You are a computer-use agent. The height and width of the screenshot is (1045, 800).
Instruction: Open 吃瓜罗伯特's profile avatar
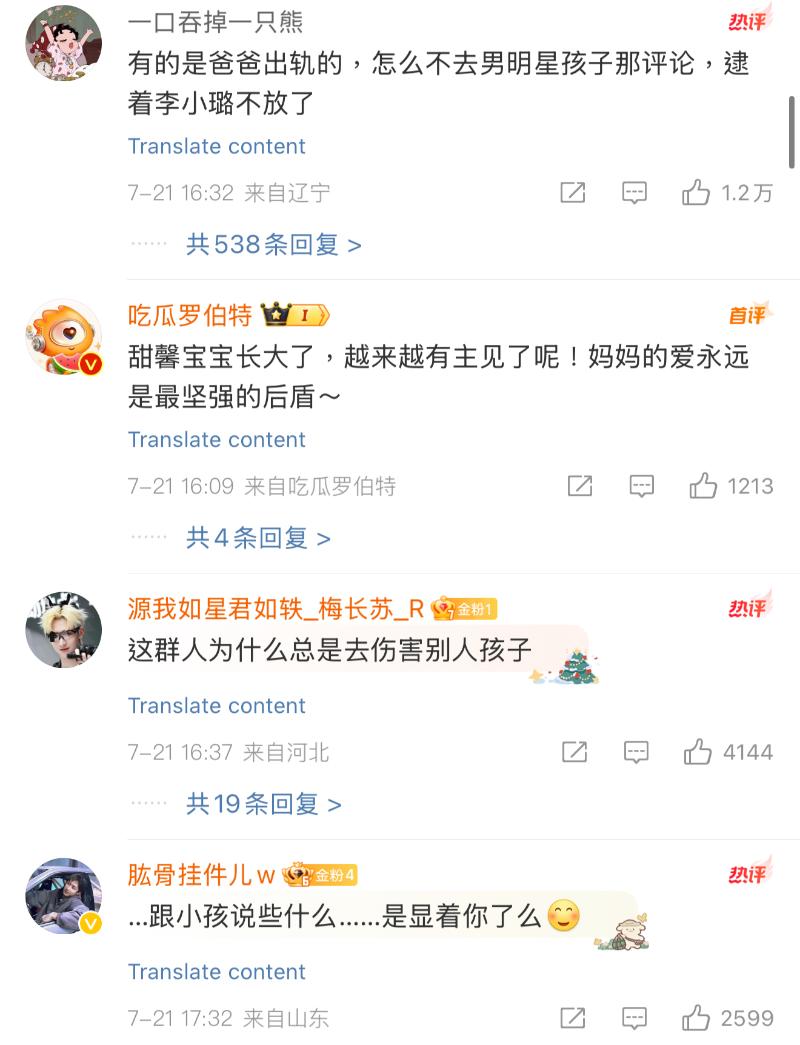pyautogui.click(x=64, y=338)
